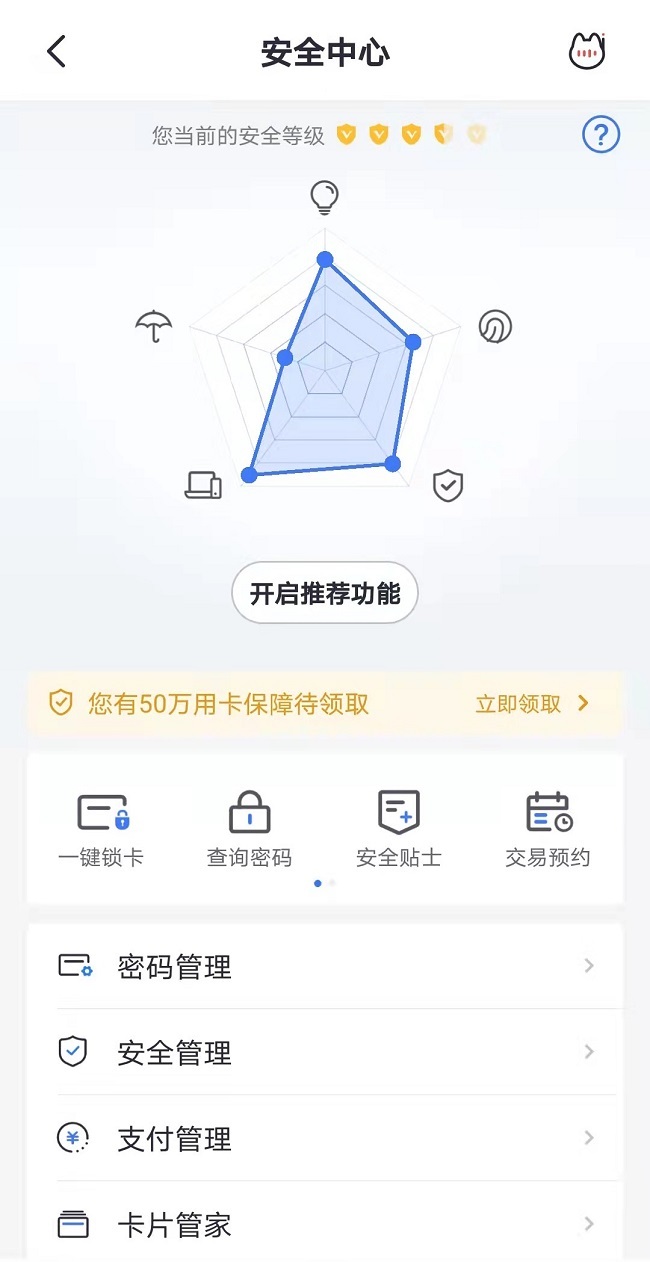Screen dimensions: 650x1262
Task: Open 密码管理 row
Action: (325, 966)
